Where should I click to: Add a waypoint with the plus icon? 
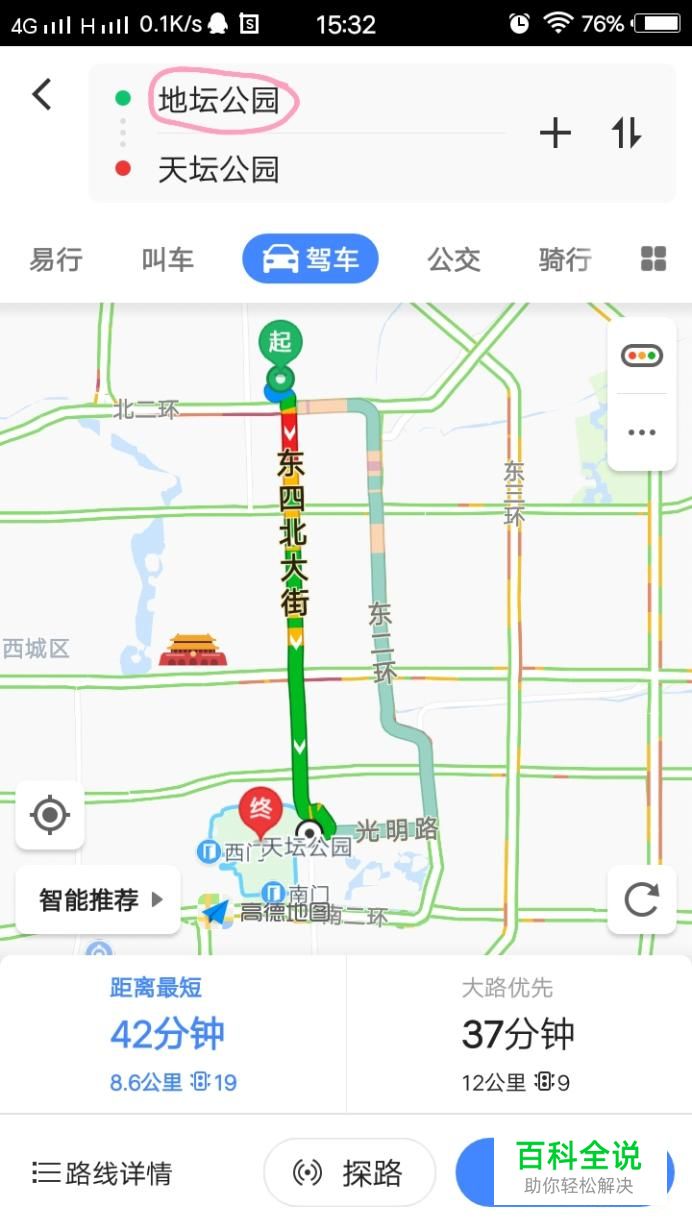pos(555,133)
